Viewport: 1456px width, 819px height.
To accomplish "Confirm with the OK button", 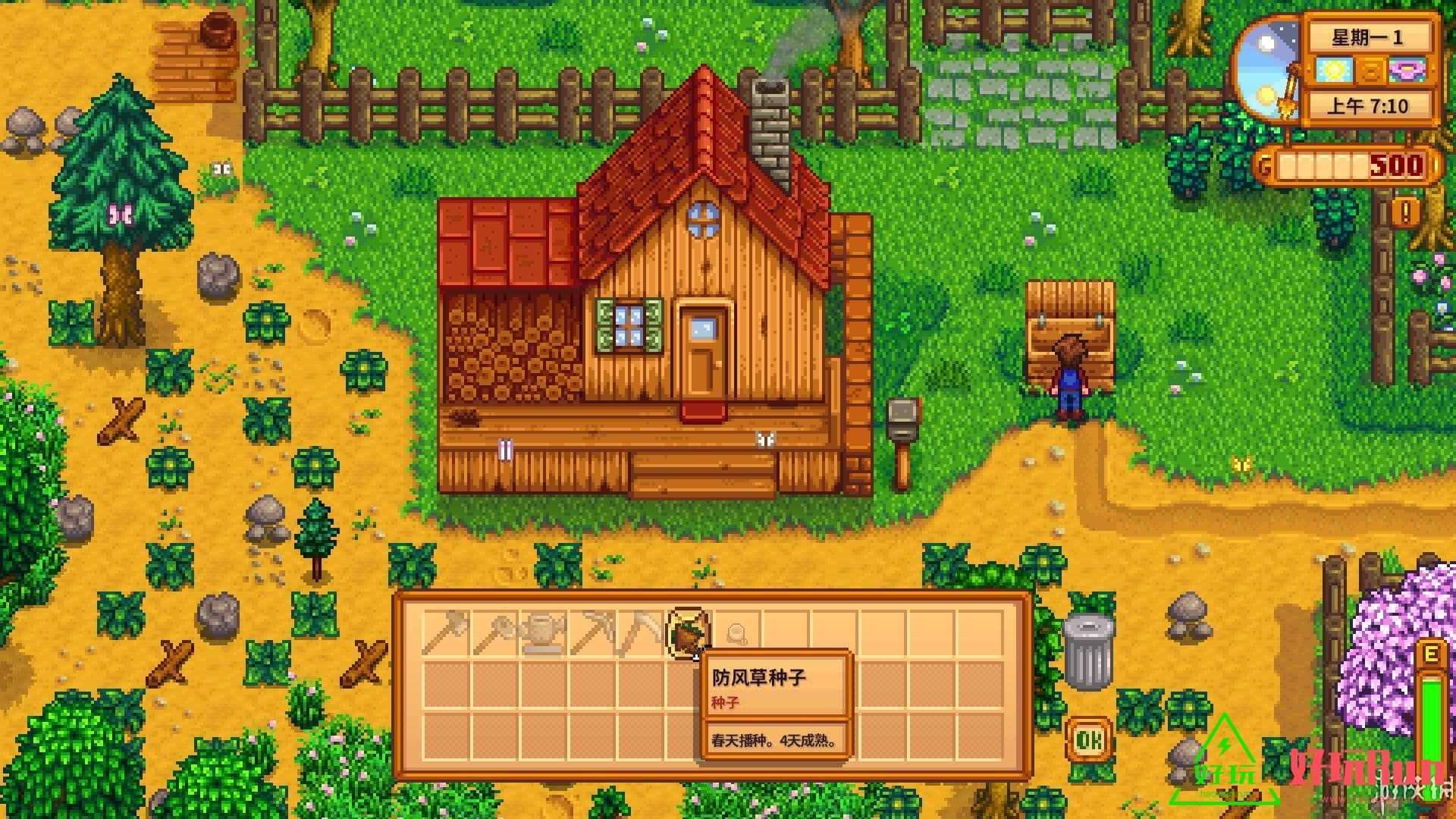I will point(1089,740).
